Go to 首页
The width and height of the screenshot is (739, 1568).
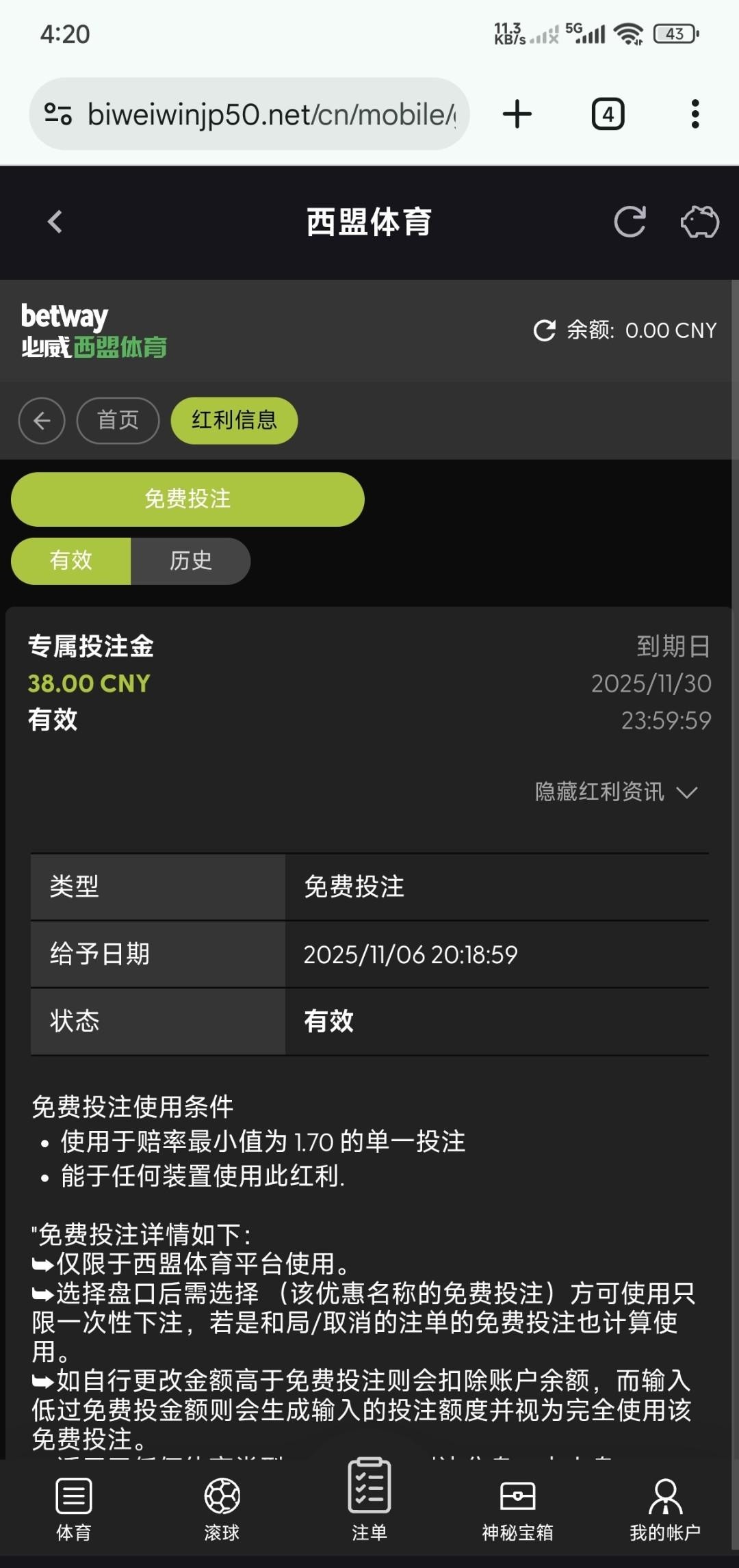pyautogui.click(x=118, y=420)
